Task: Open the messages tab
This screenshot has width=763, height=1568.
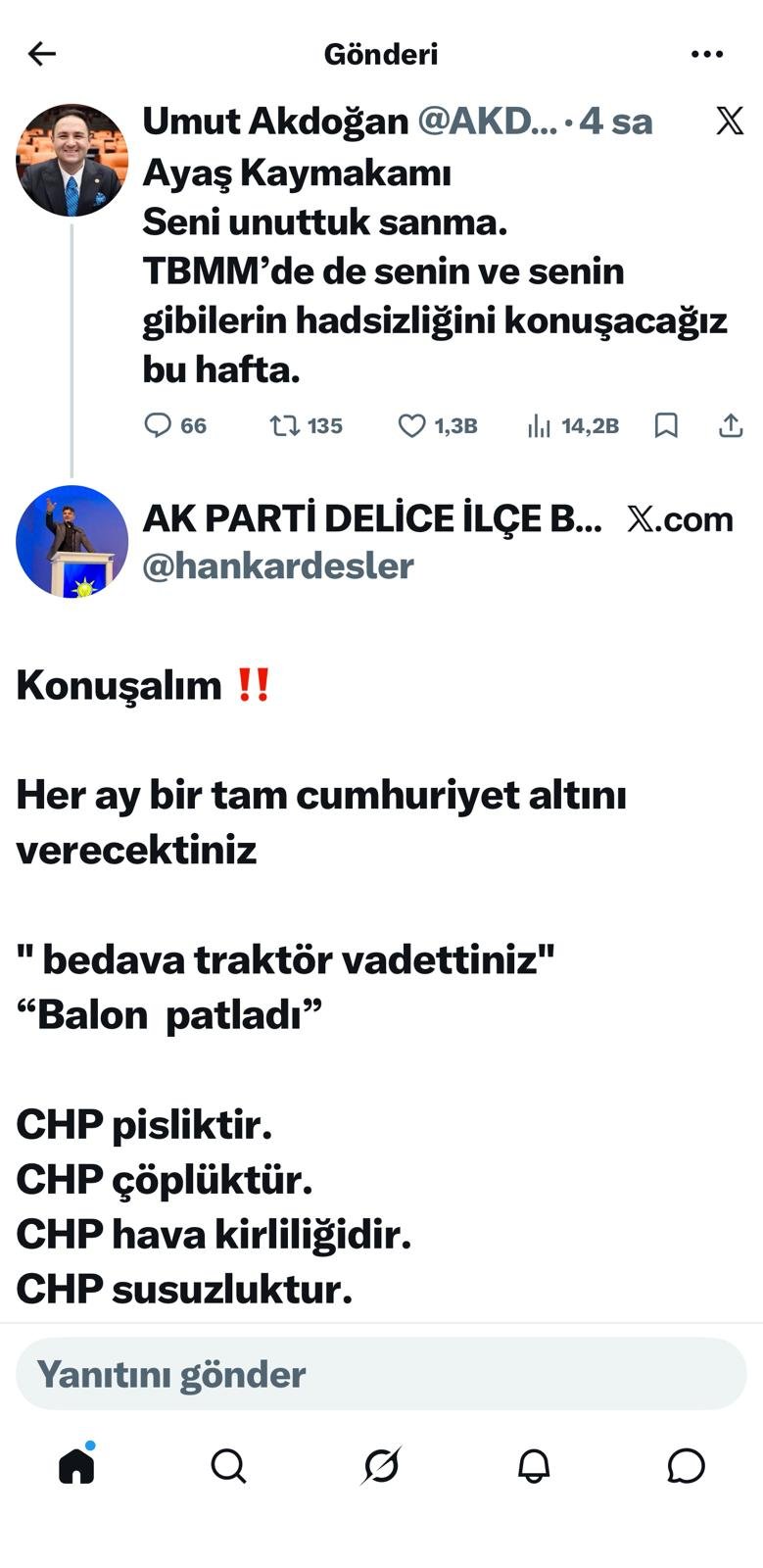Action: [x=686, y=1466]
